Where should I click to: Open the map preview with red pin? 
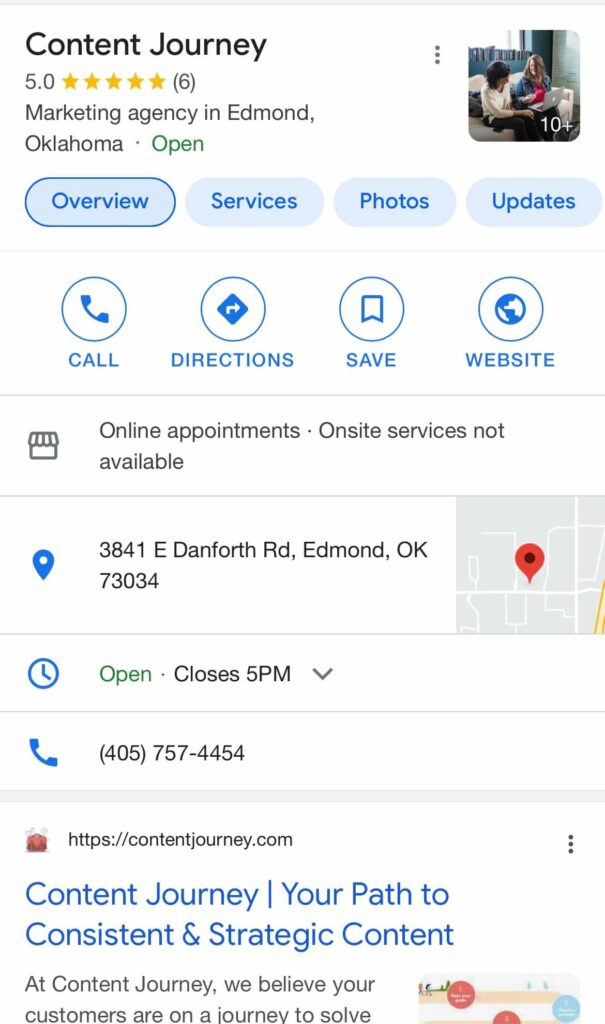[529, 565]
